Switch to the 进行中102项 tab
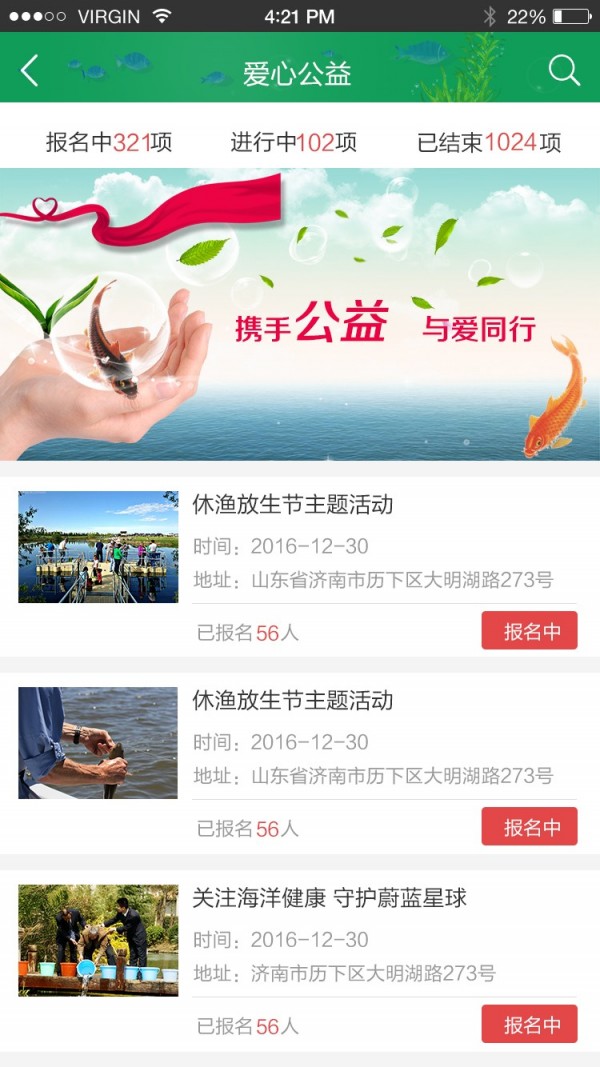 tap(293, 142)
